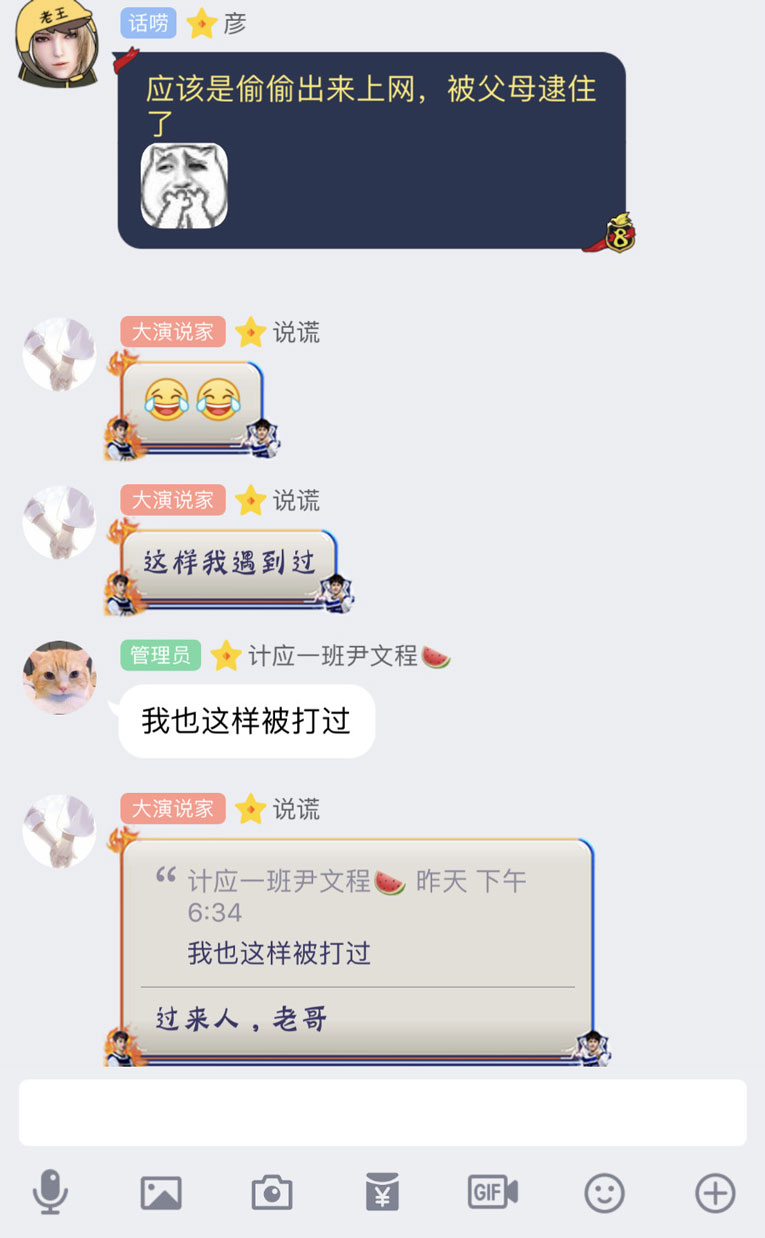
Task: Open the emoji smiley panel
Action: [604, 1192]
